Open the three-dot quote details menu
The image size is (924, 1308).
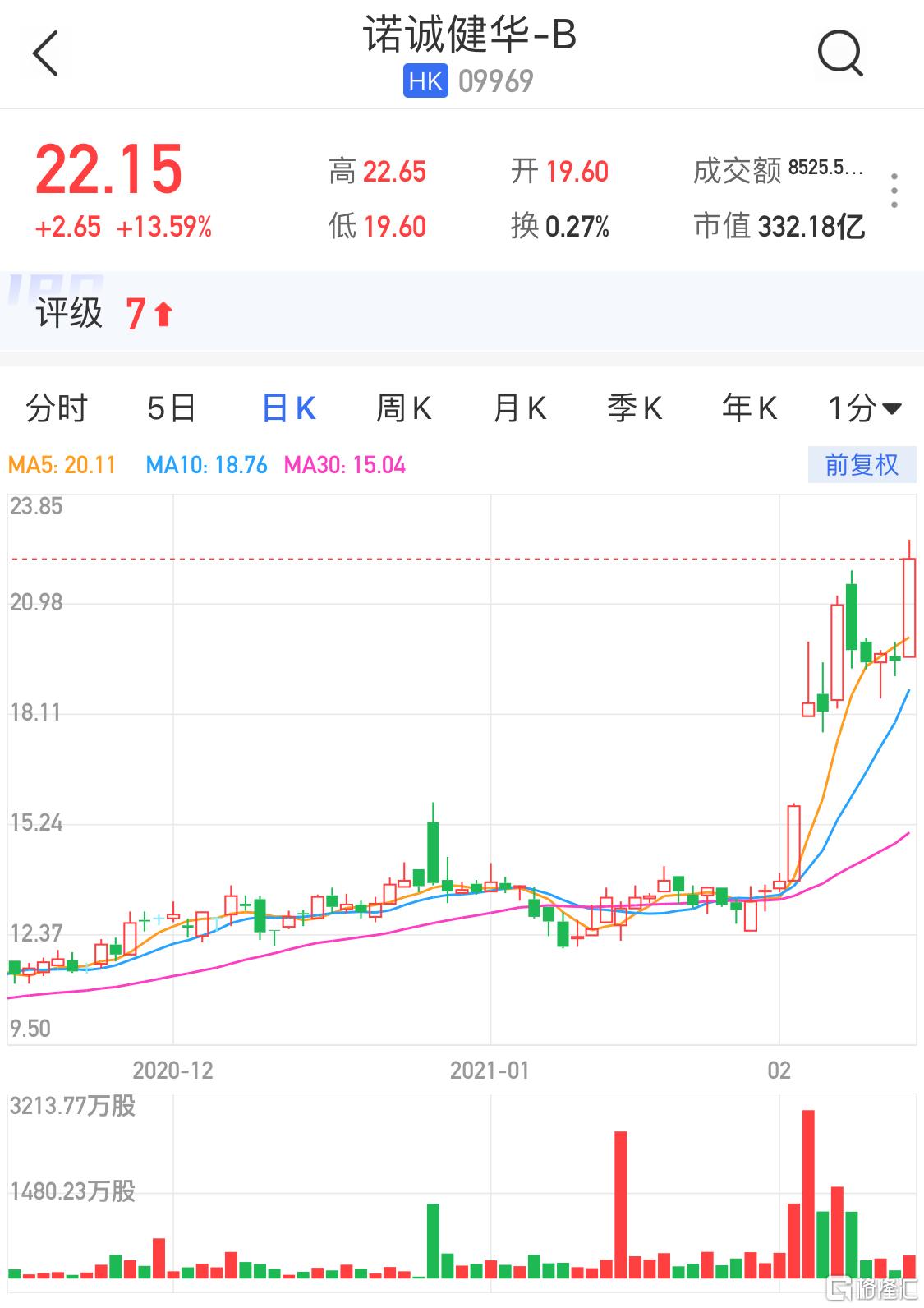[x=894, y=191]
